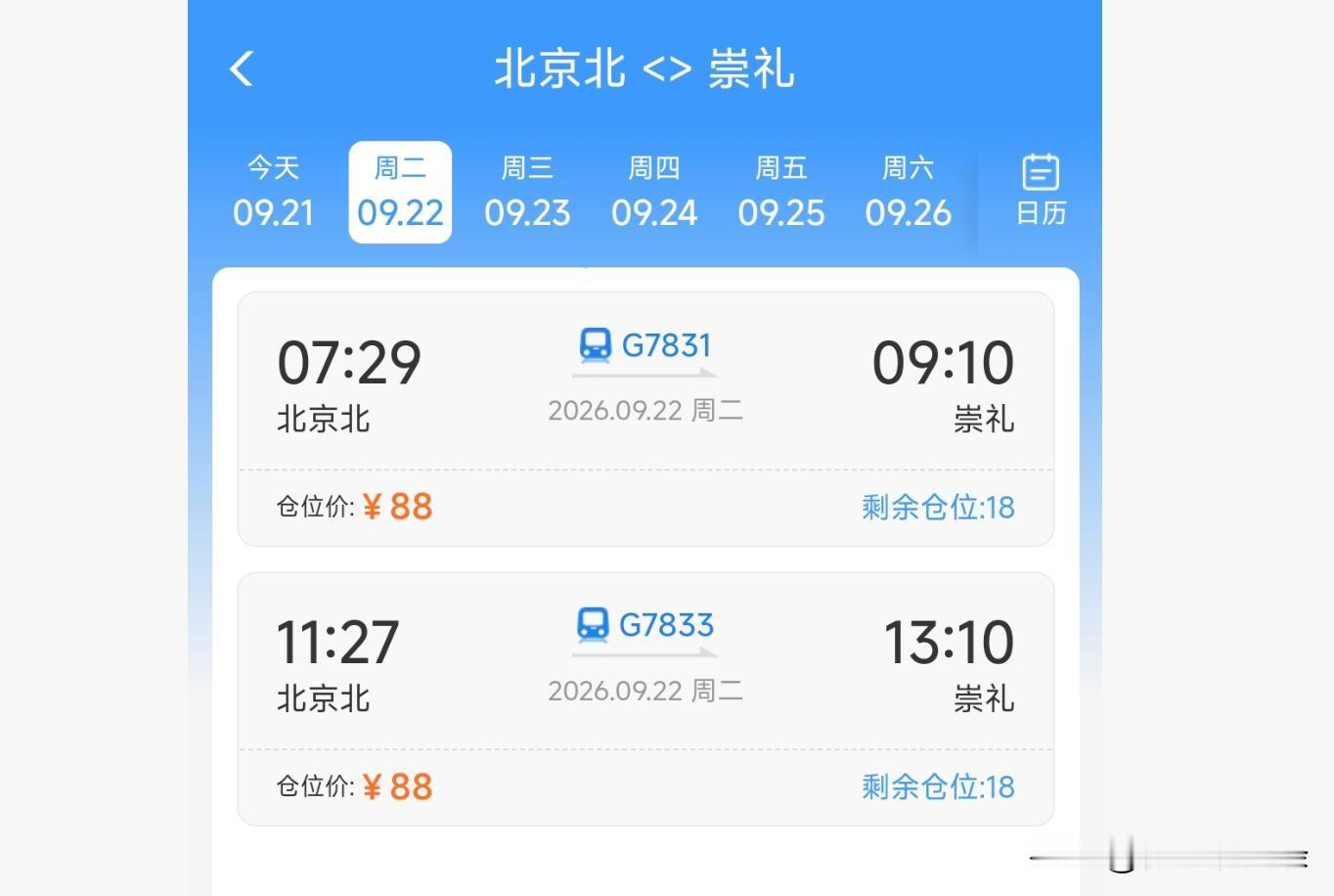Open the 日历 calendar picker

tap(1041, 191)
